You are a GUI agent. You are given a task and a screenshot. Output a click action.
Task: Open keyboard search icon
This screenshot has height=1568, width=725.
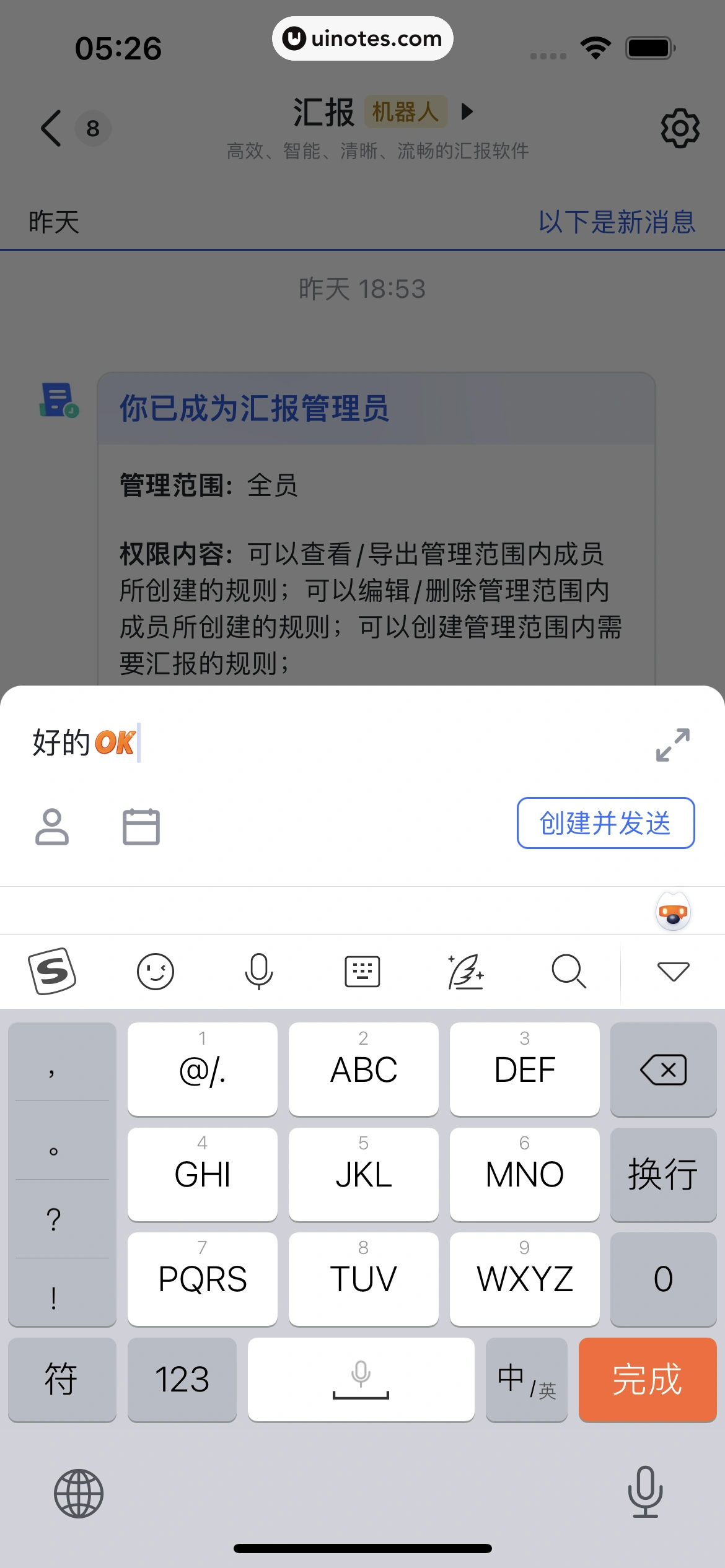coord(569,971)
